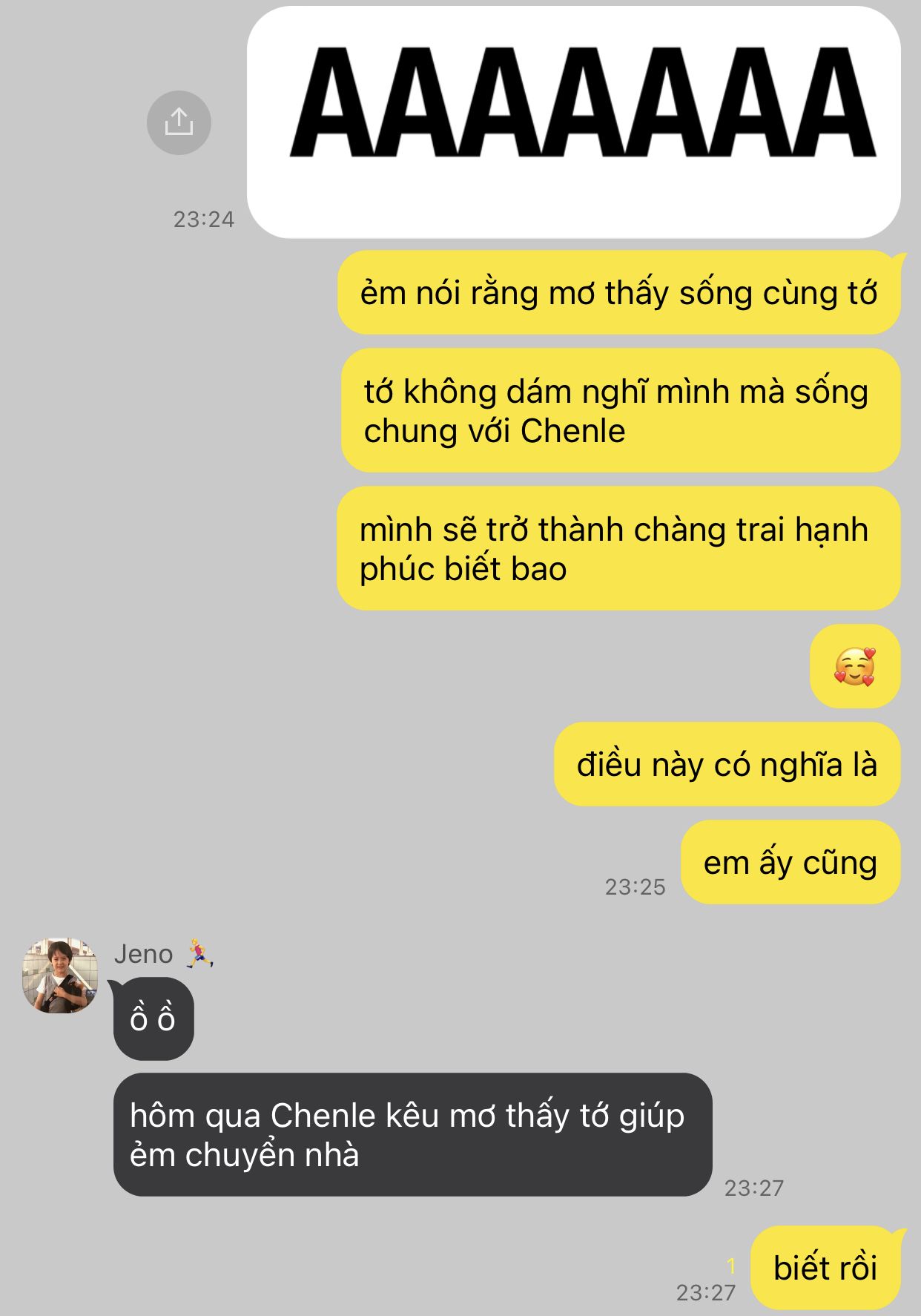Open the AAAAAAA image in full view

tap(573, 122)
